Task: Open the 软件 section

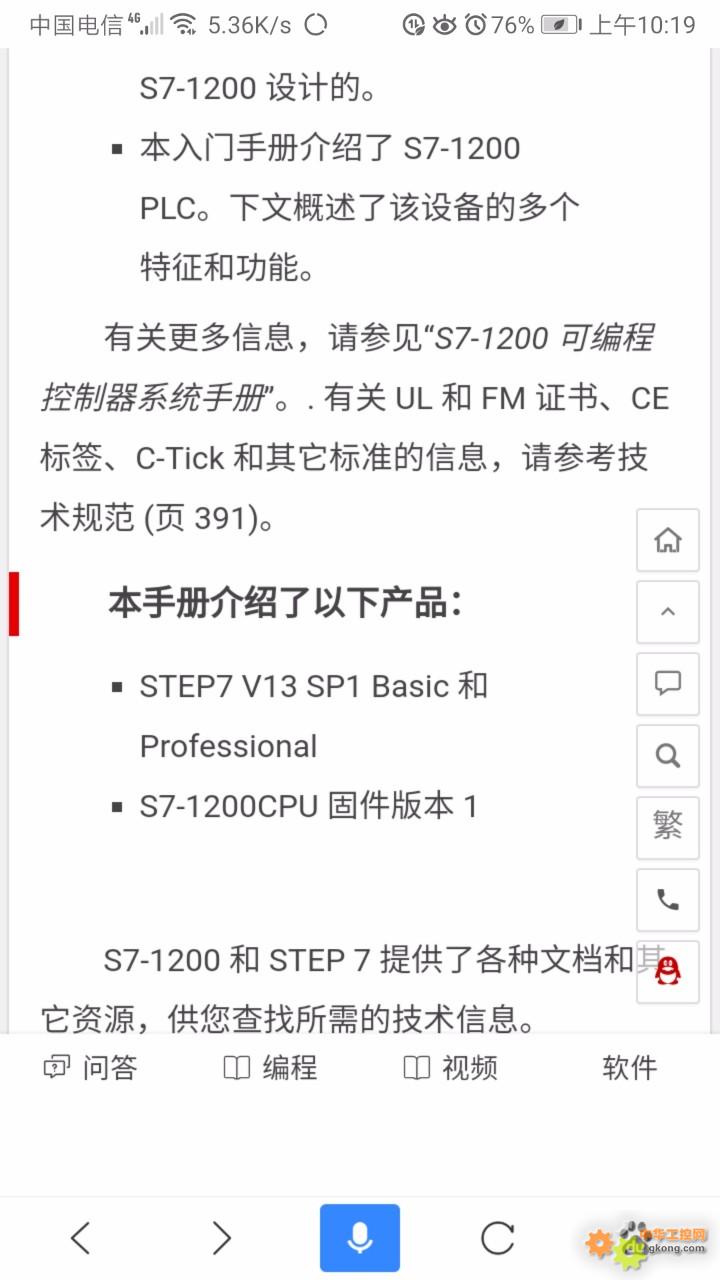Action: [x=630, y=1068]
